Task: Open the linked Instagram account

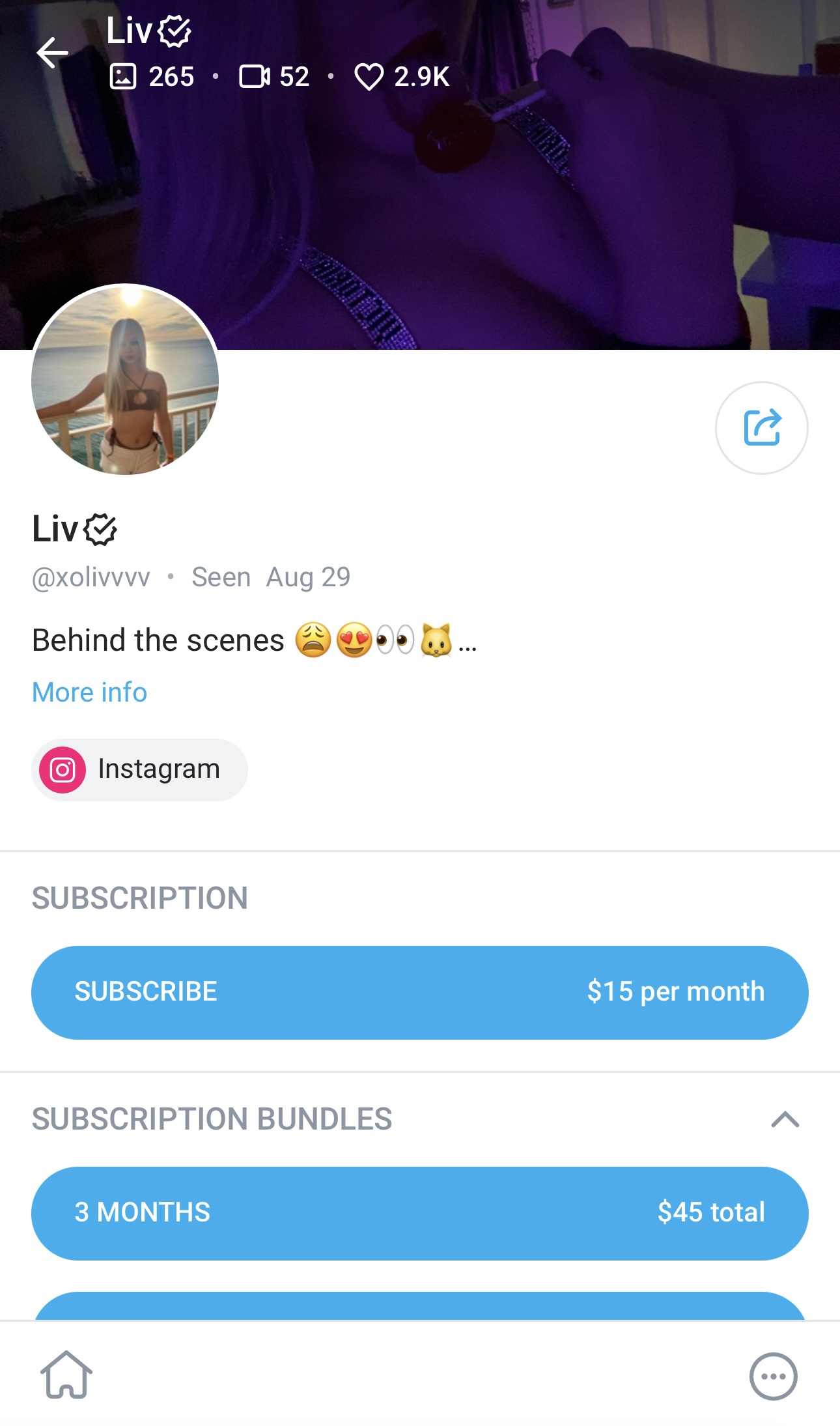Action: tap(139, 769)
